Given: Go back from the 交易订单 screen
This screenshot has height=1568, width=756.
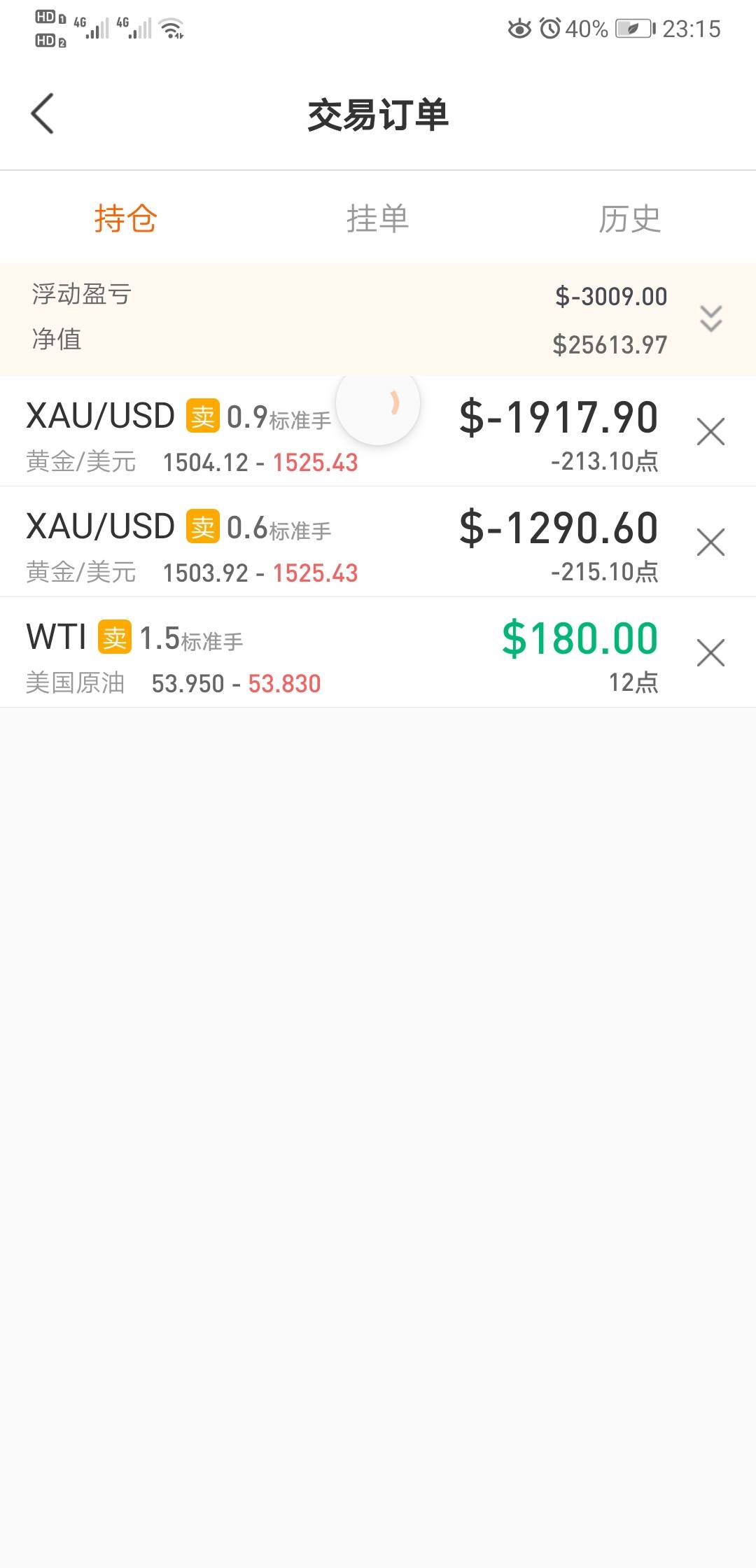Looking at the screenshot, I should [x=42, y=113].
